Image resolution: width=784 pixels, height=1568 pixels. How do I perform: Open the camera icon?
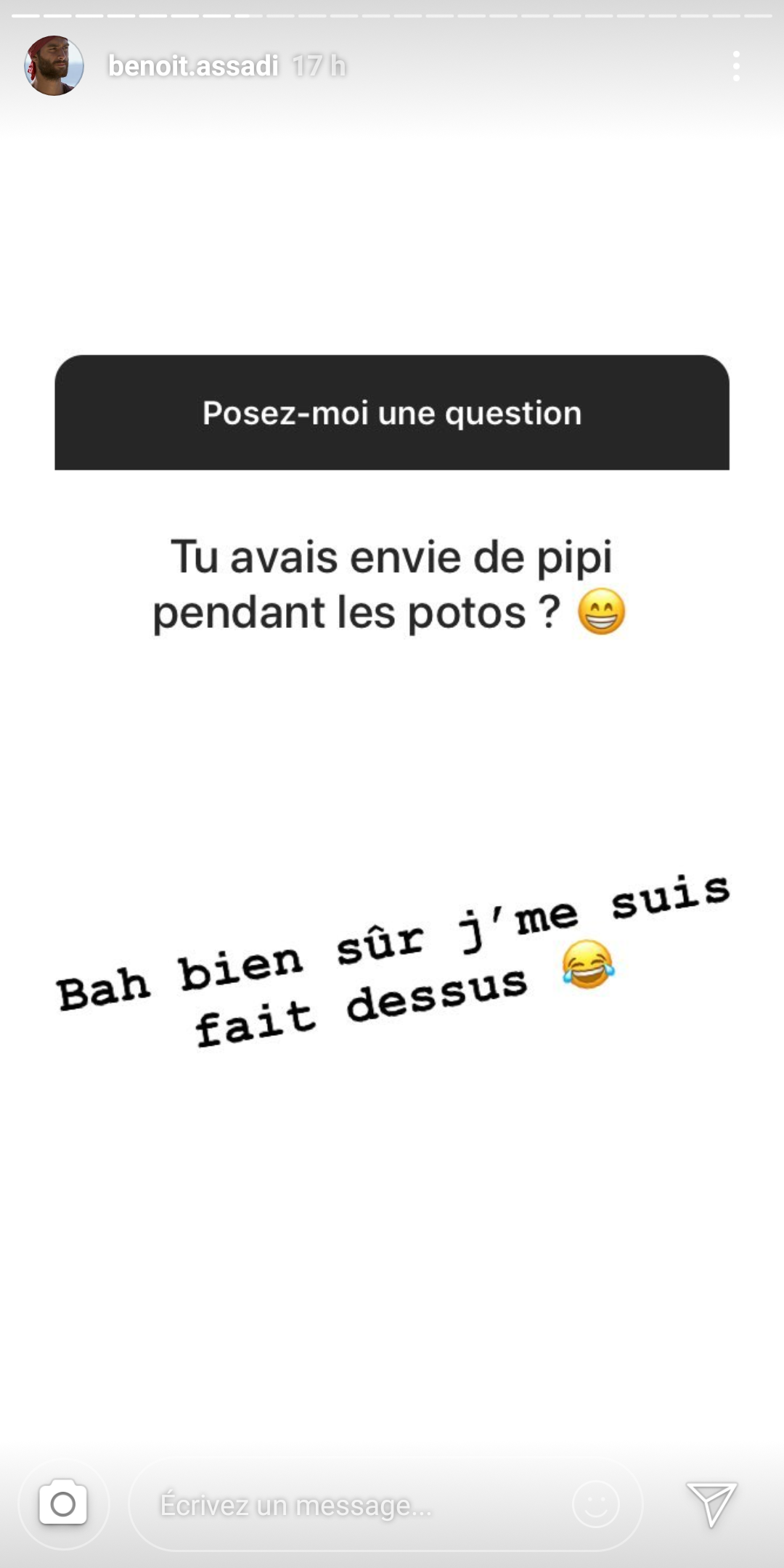click(x=63, y=1504)
